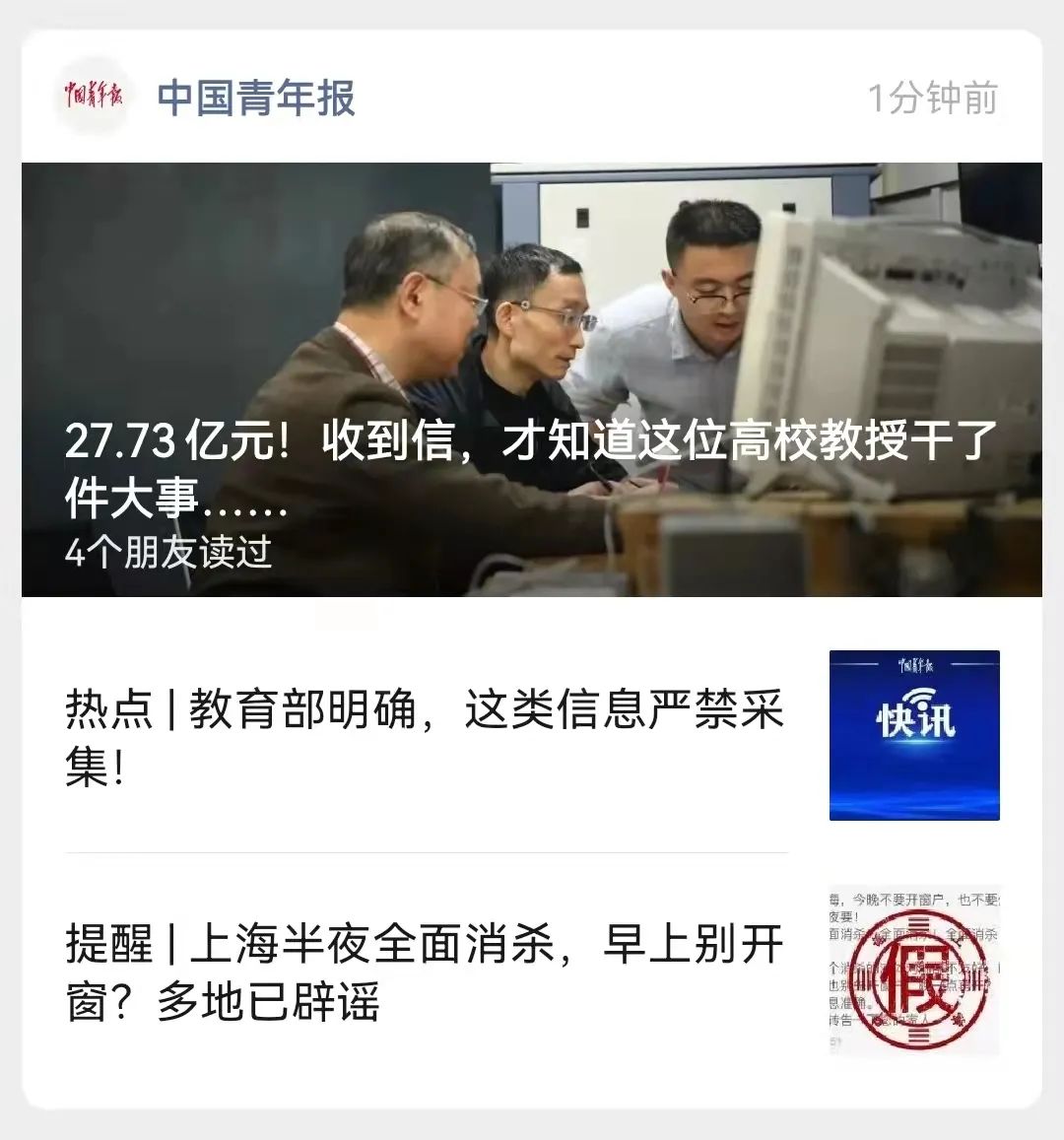Open the 上海半夜全面消杀 rumor article
The image size is (1064, 1140).
(x=425, y=972)
